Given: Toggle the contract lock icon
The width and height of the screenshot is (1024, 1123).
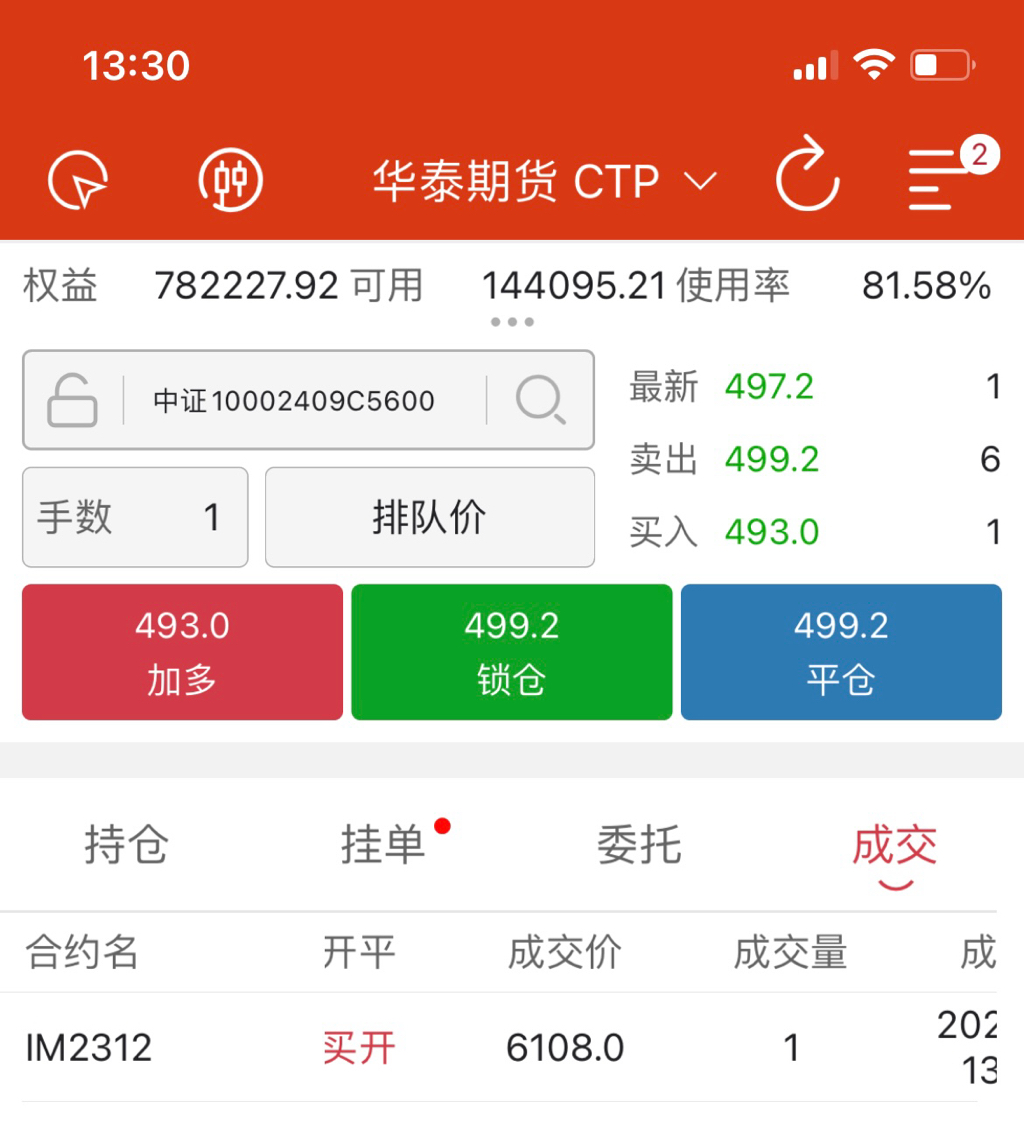Looking at the screenshot, I should pos(73,401).
